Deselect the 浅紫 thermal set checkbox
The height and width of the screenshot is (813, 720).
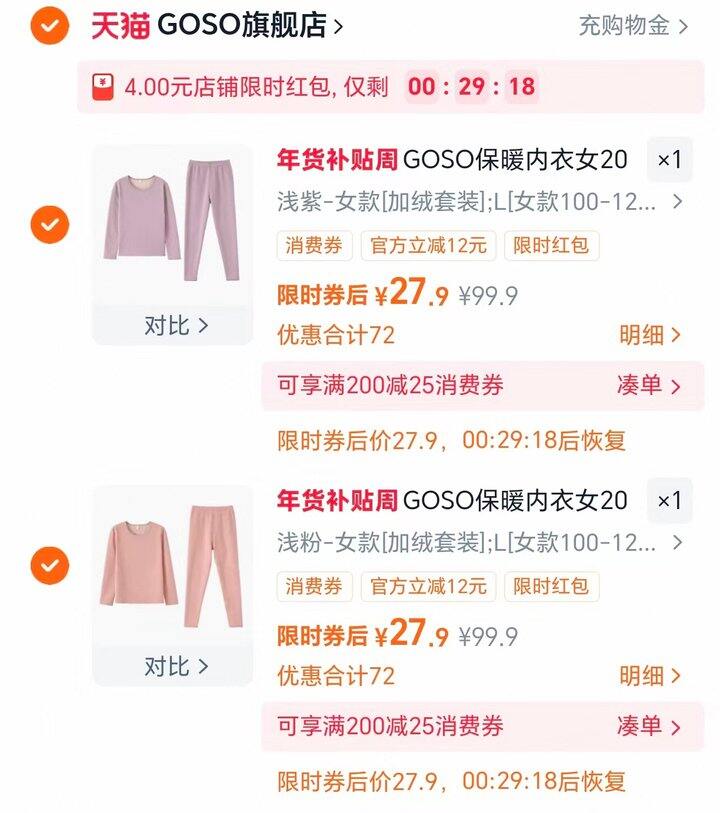tap(49, 224)
